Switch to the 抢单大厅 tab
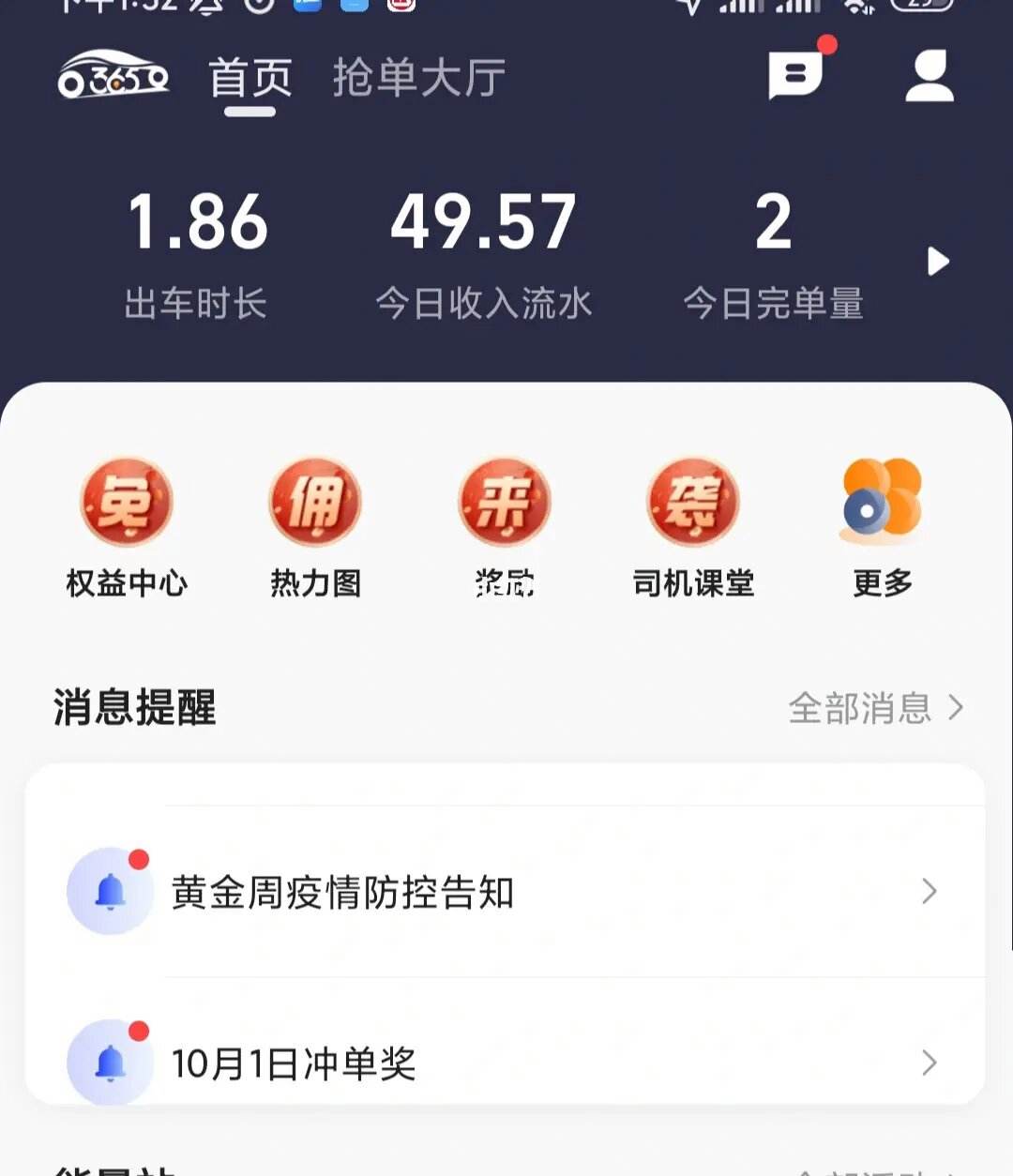This screenshot has height=1176, width=1013. click(418, 78)
